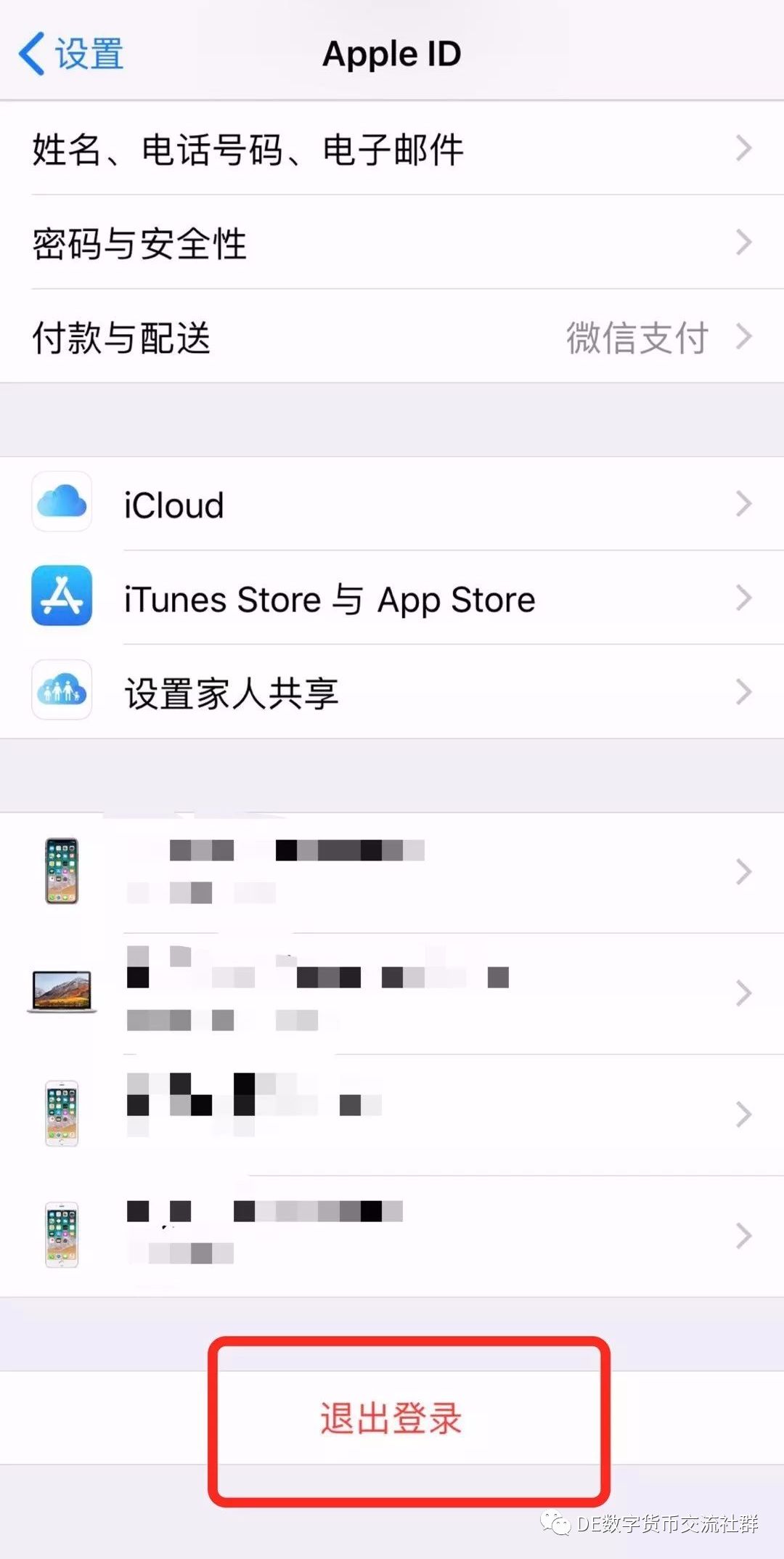Tap the Apple ID title text

pos(391,53)
